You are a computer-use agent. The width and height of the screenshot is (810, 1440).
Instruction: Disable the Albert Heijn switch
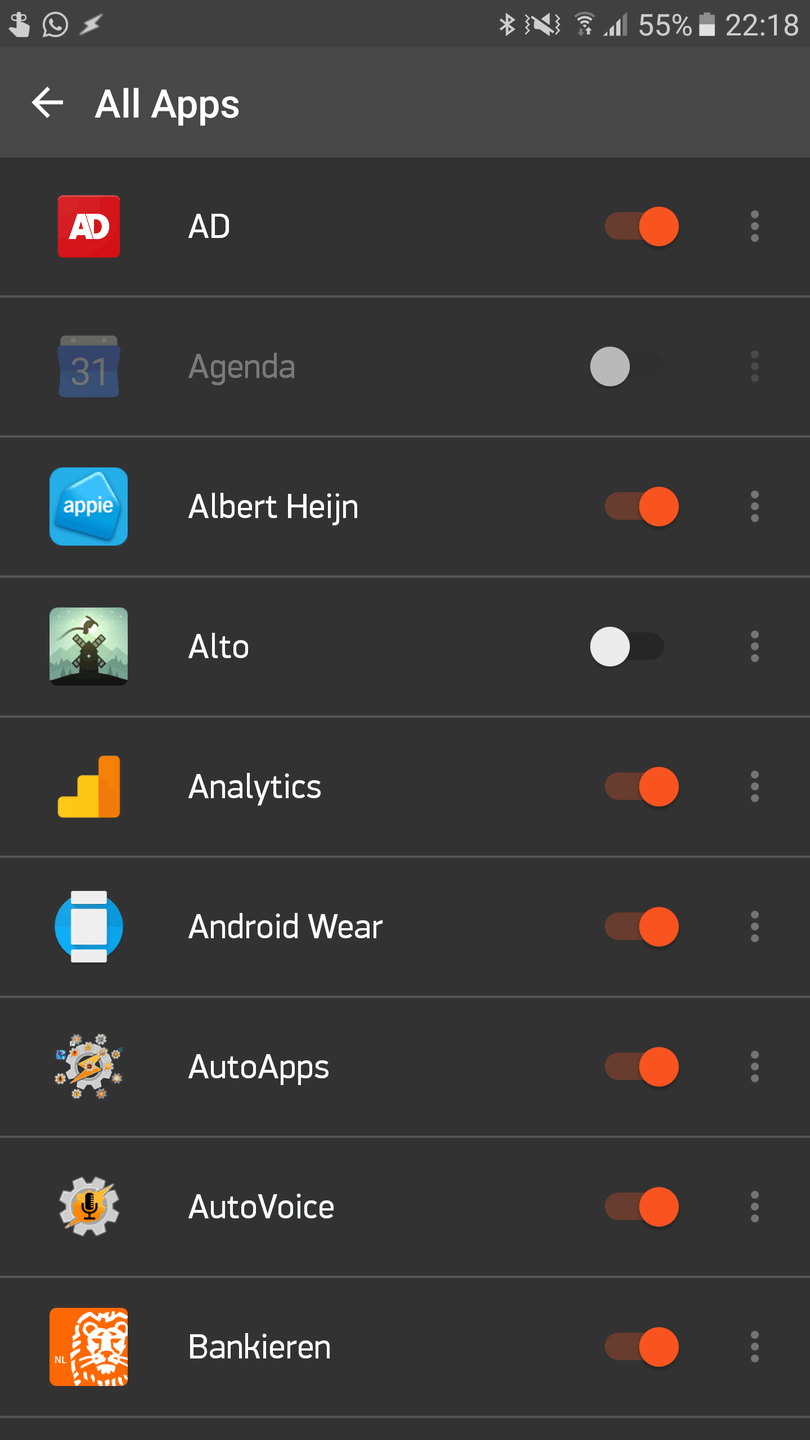click(x=641, y=507)
